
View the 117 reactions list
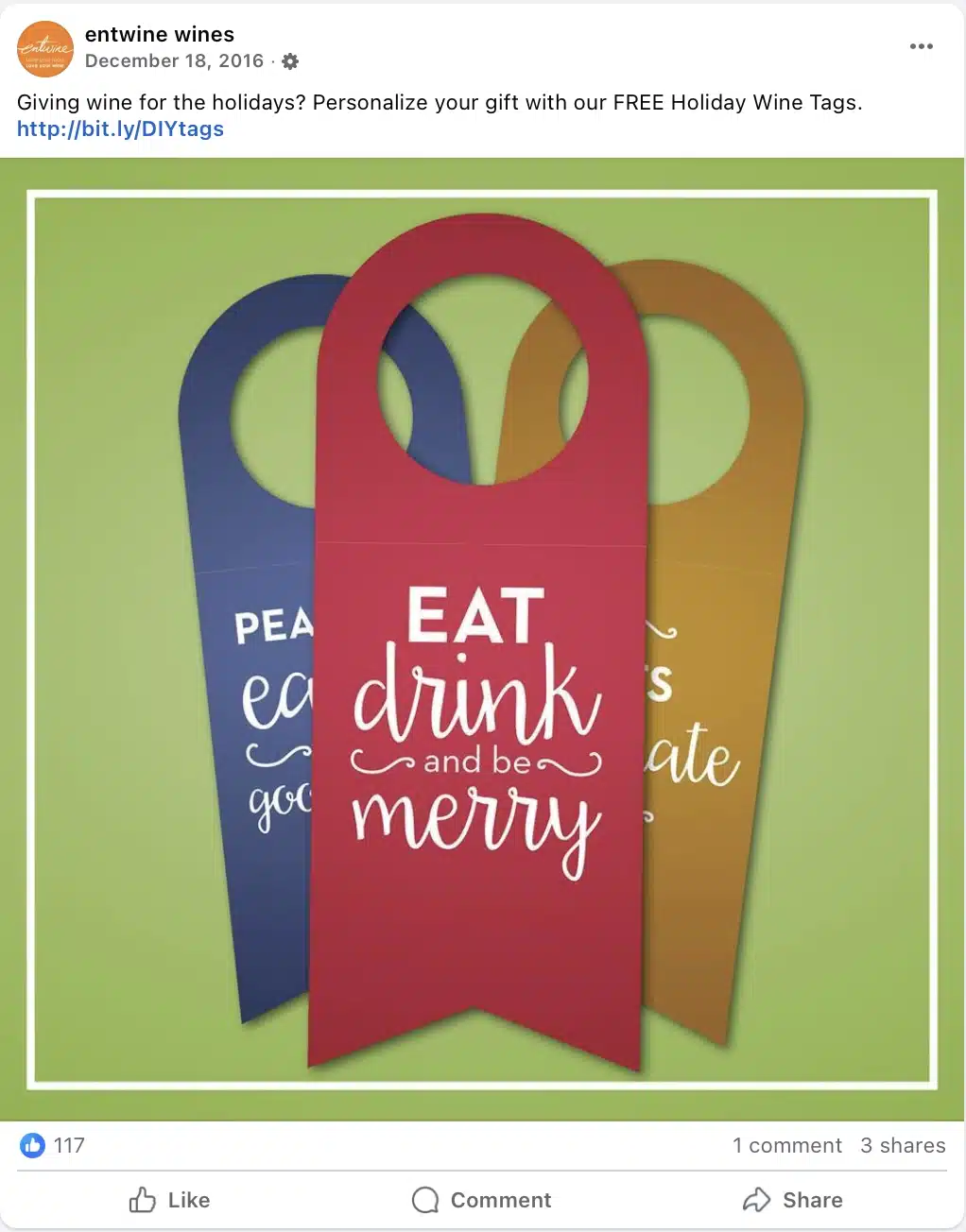pos(54,1145)
